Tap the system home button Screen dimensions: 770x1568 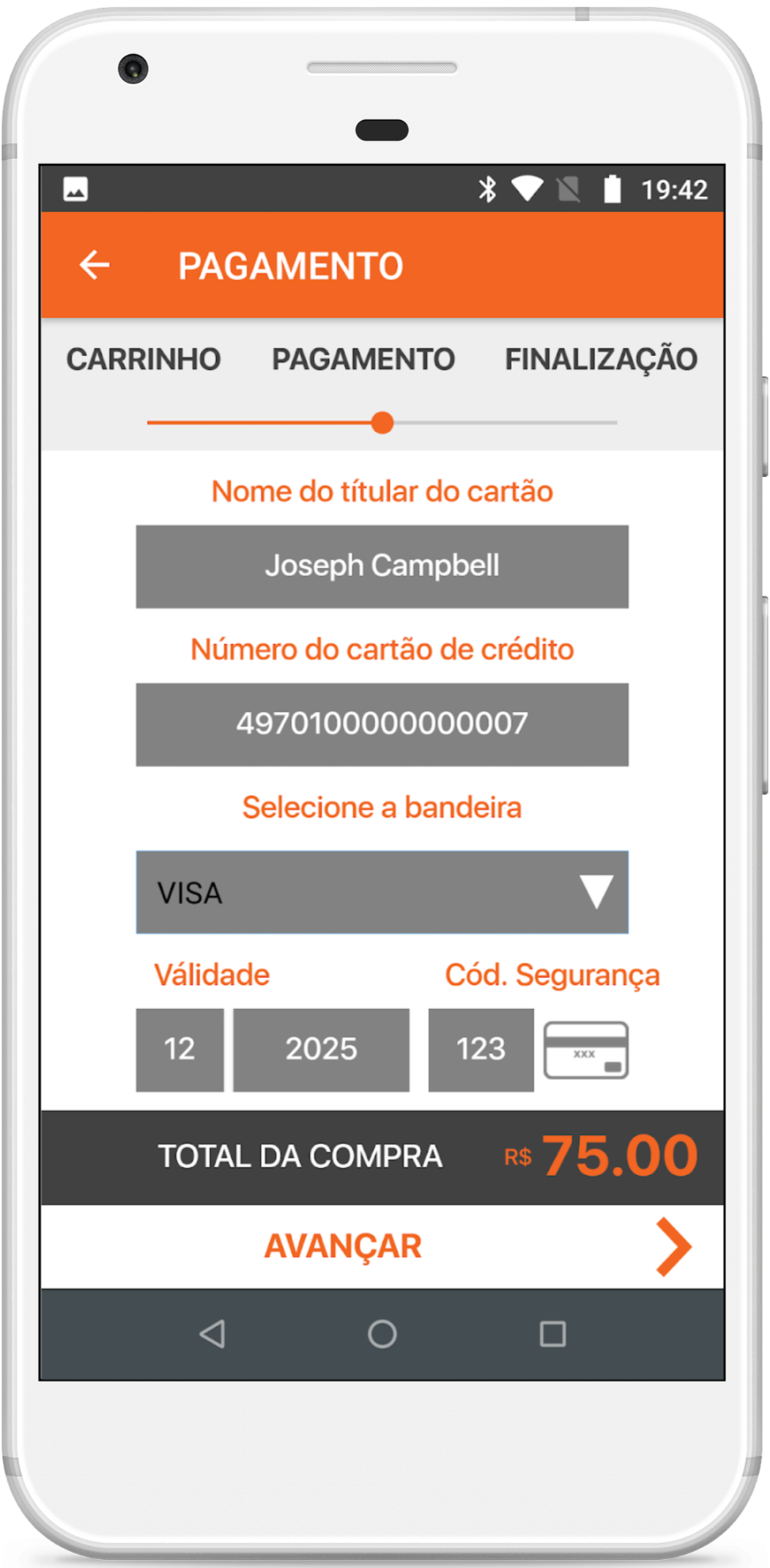coord(382,1334)
